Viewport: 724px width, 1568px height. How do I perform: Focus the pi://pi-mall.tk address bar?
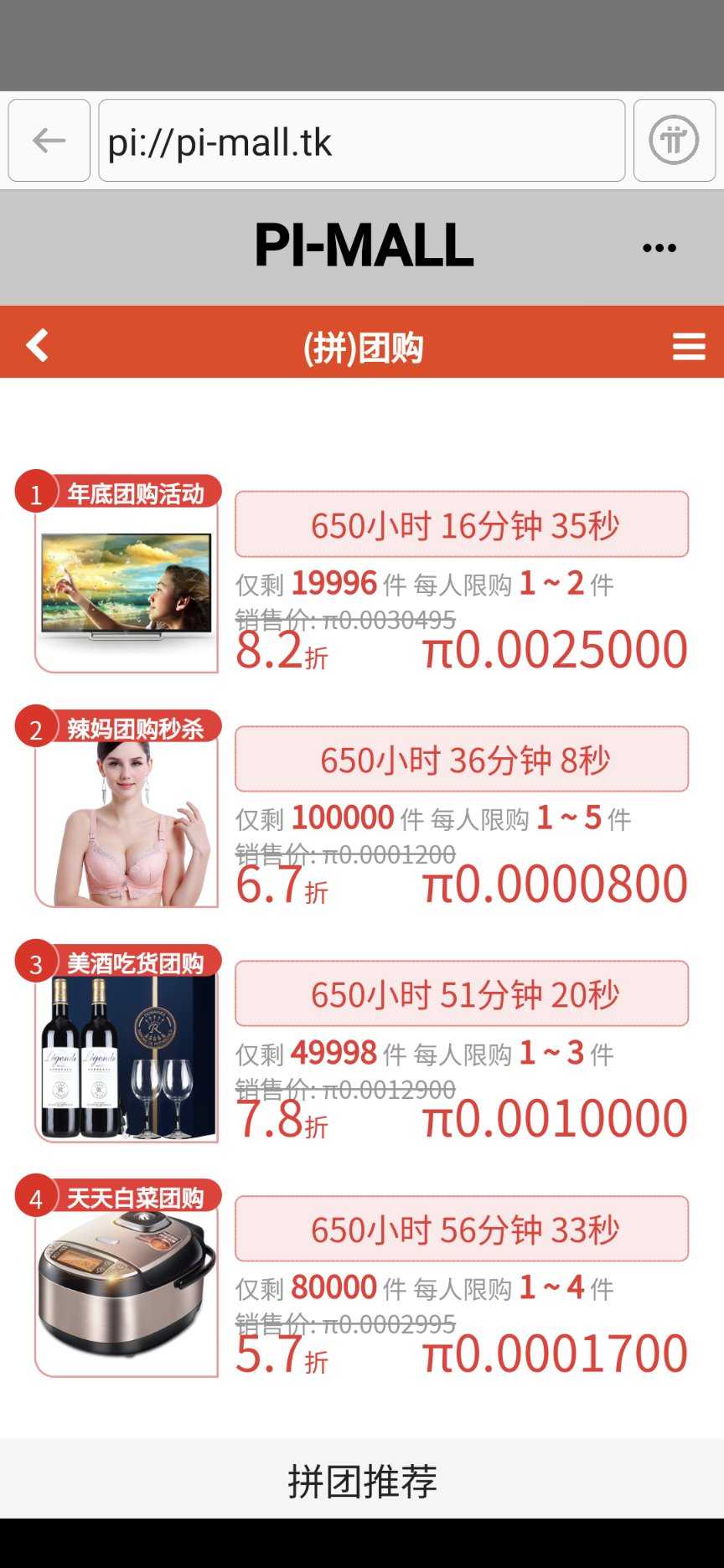[x=361, y=141]
